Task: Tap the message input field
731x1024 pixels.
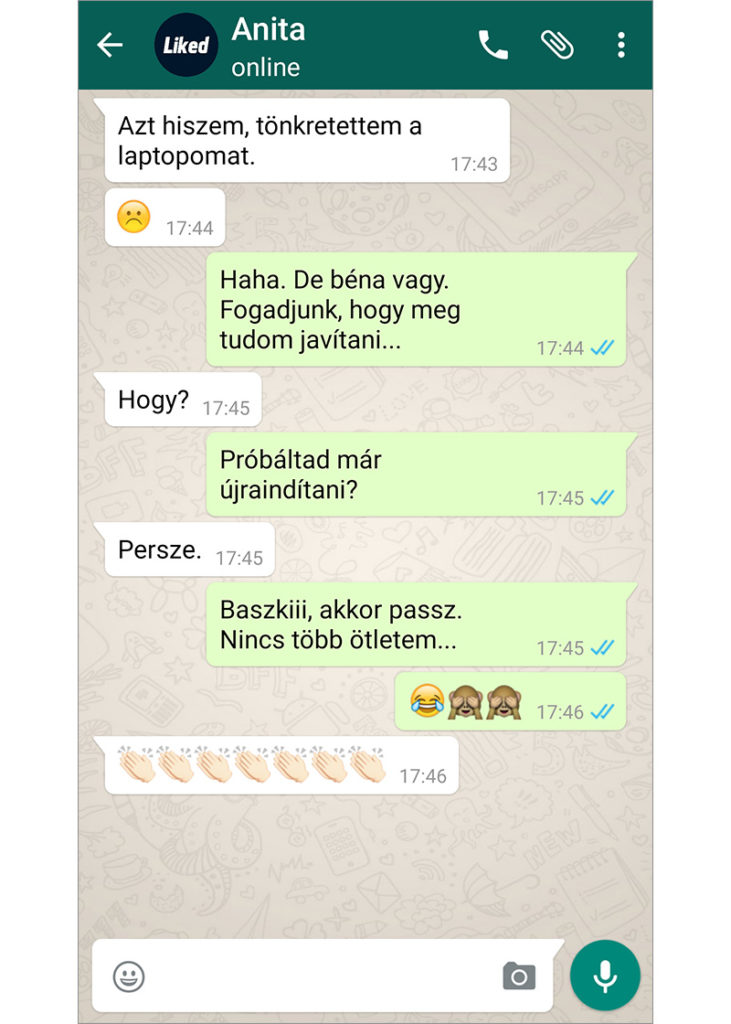Action: [320, 976]
